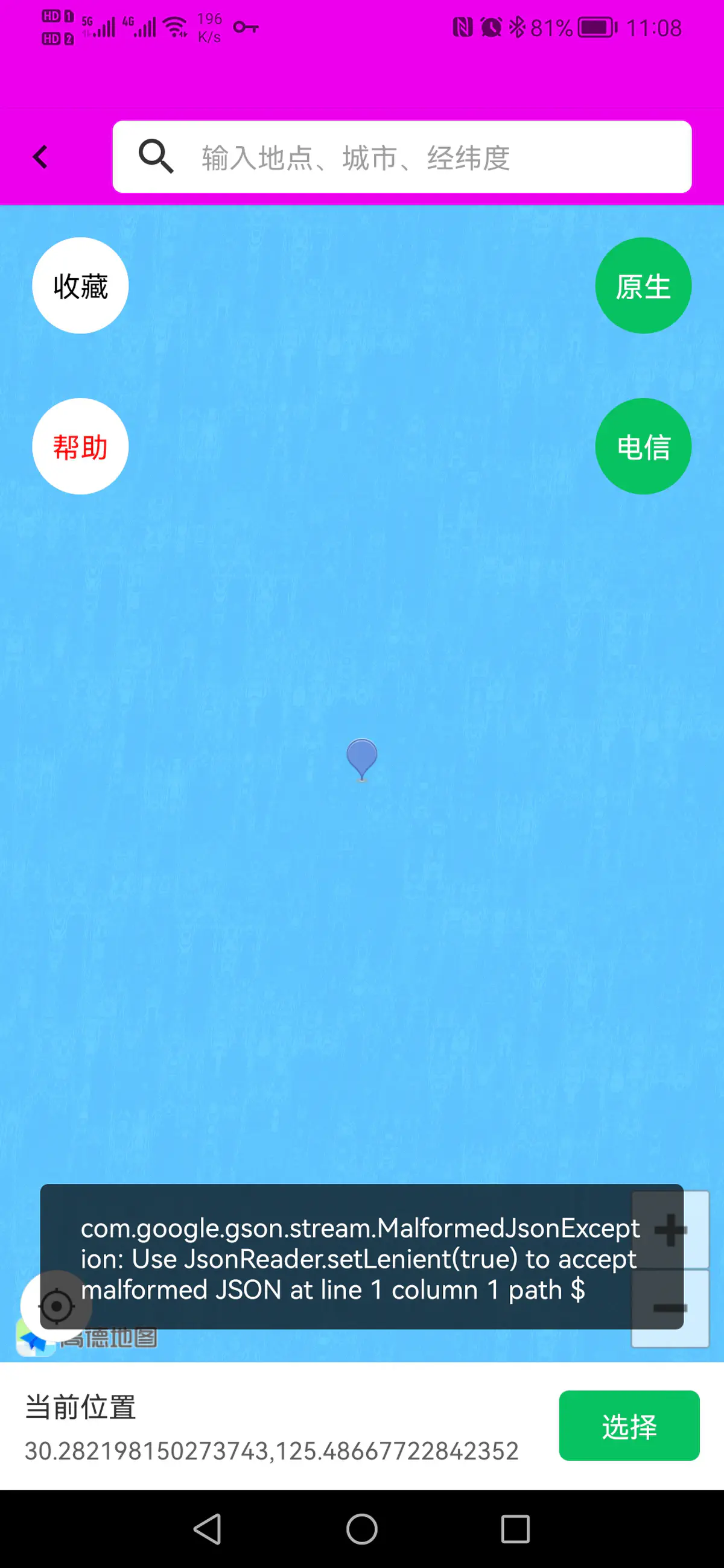Image resolution: width=724 pixels, height=1568 pixels.
Task: Open the recent apps overview
Action: (x=515, y=1528)
